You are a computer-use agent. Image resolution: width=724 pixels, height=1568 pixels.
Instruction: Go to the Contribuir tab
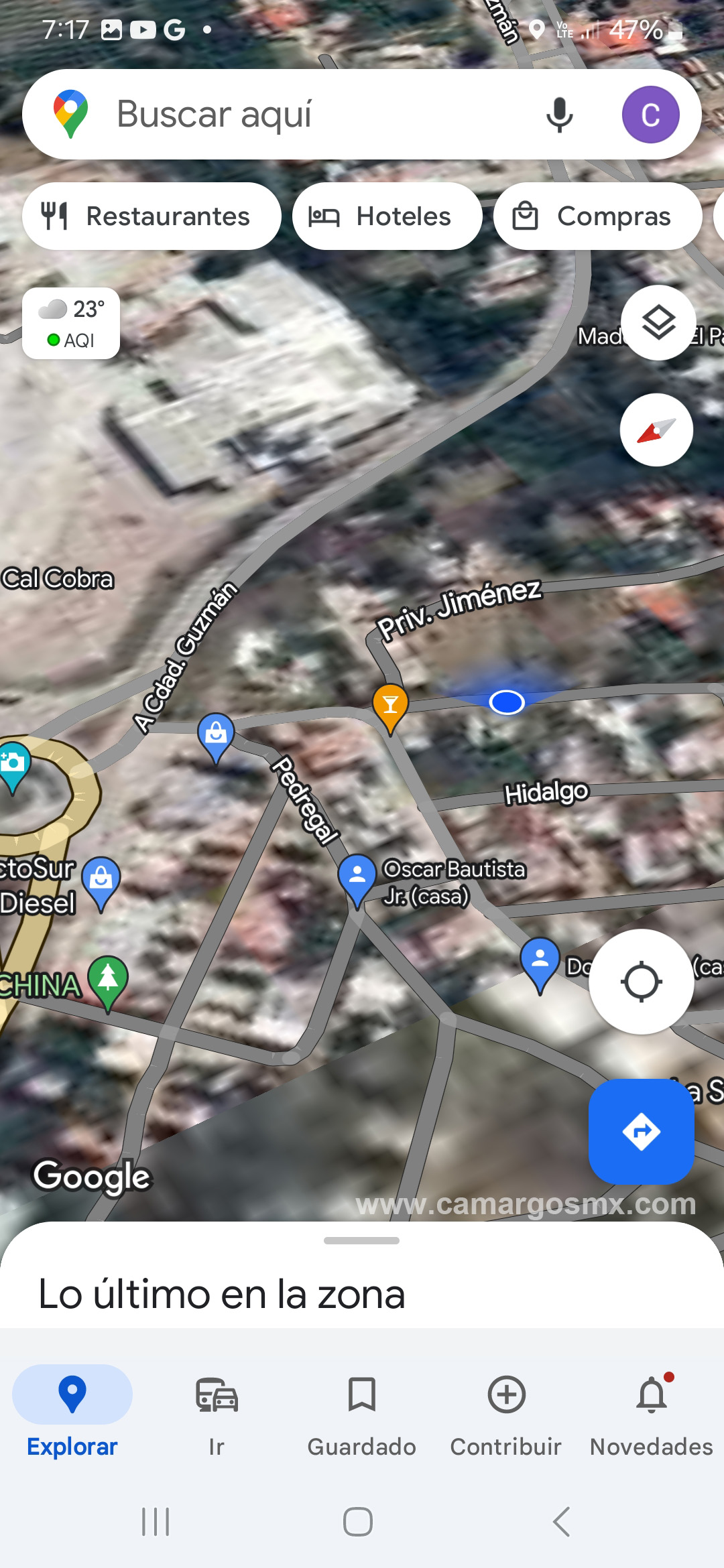(x=506, y=1411)
